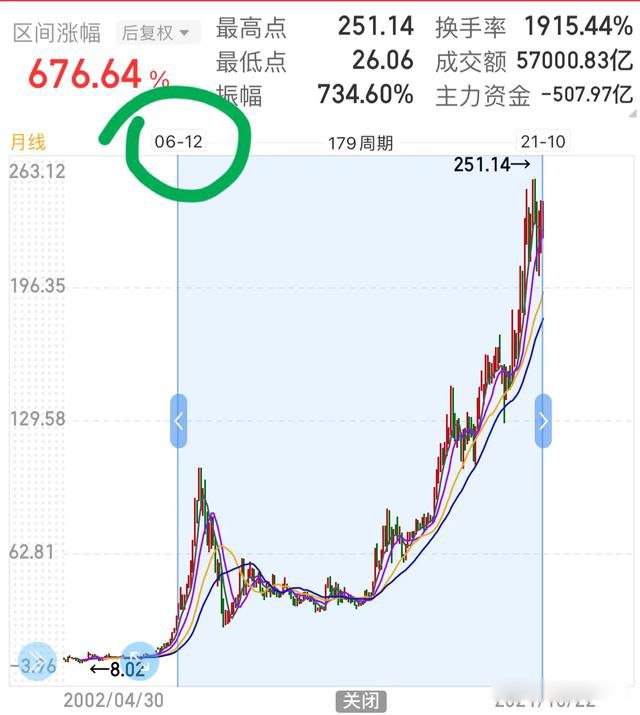Tap the right range handle arrow
Screen dimensions: 640x715
click(x=543, y=421)
